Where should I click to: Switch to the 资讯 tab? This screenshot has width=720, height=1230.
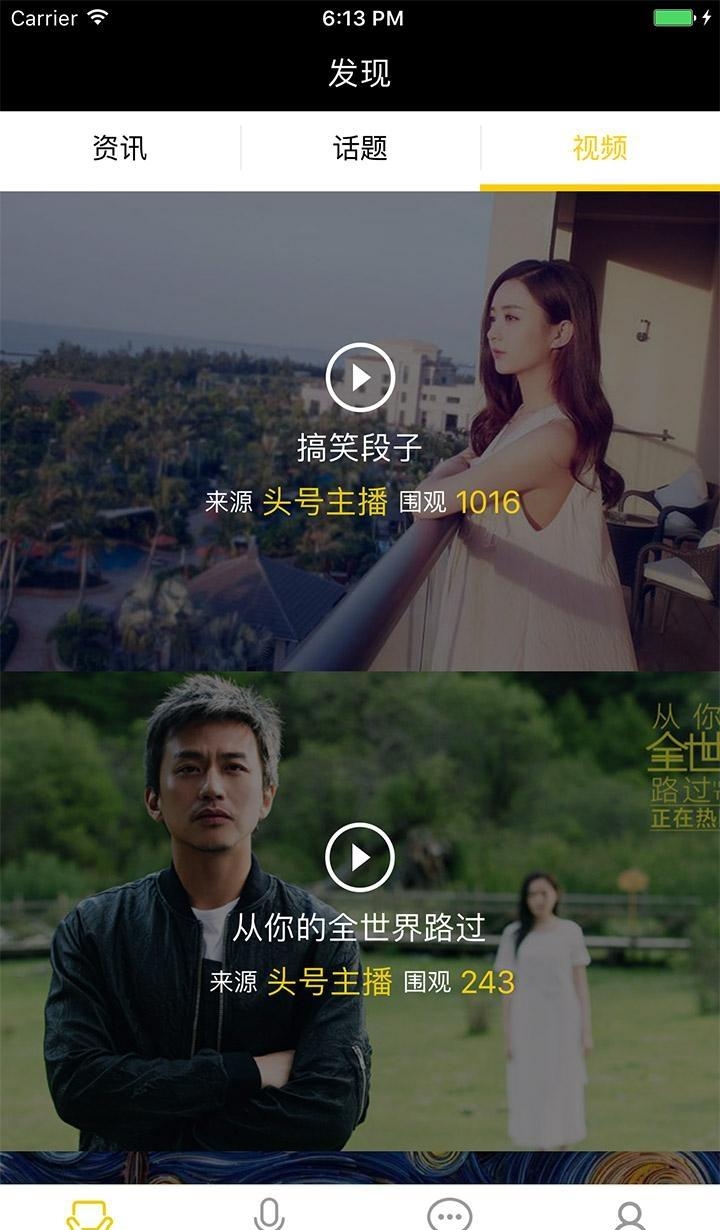(120, 149)
